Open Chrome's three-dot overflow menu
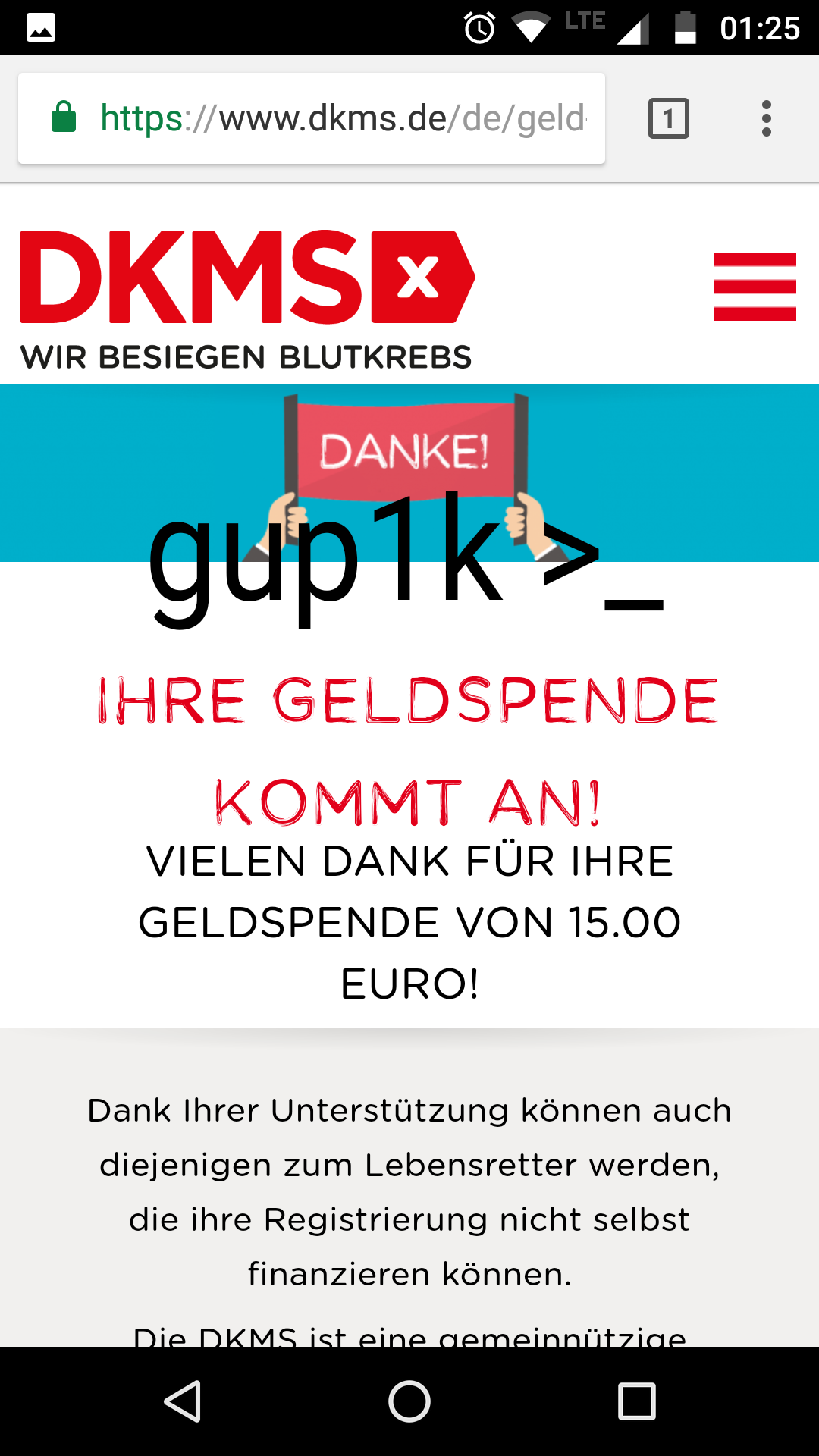The image size is (819, 1456). coord(767,118)
